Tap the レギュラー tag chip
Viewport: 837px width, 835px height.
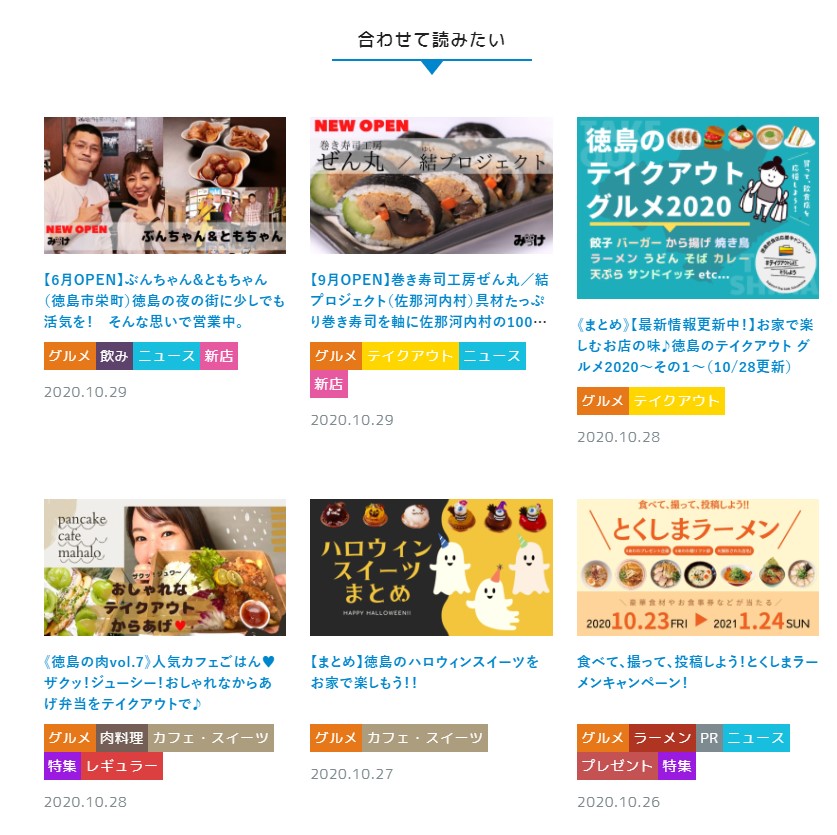click(x=121, y=766)
